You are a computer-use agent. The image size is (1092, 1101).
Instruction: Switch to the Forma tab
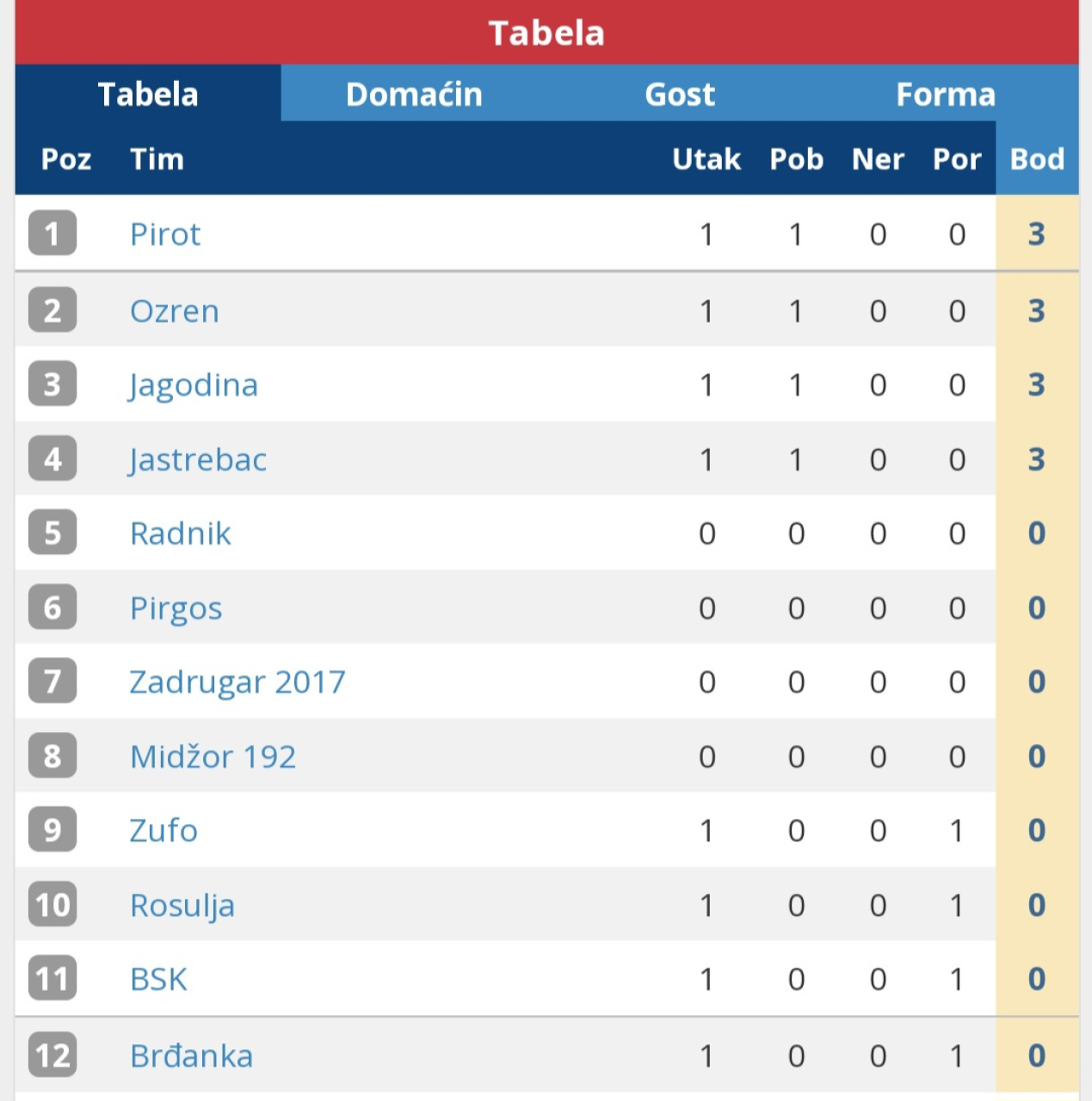tap(945, 95)
